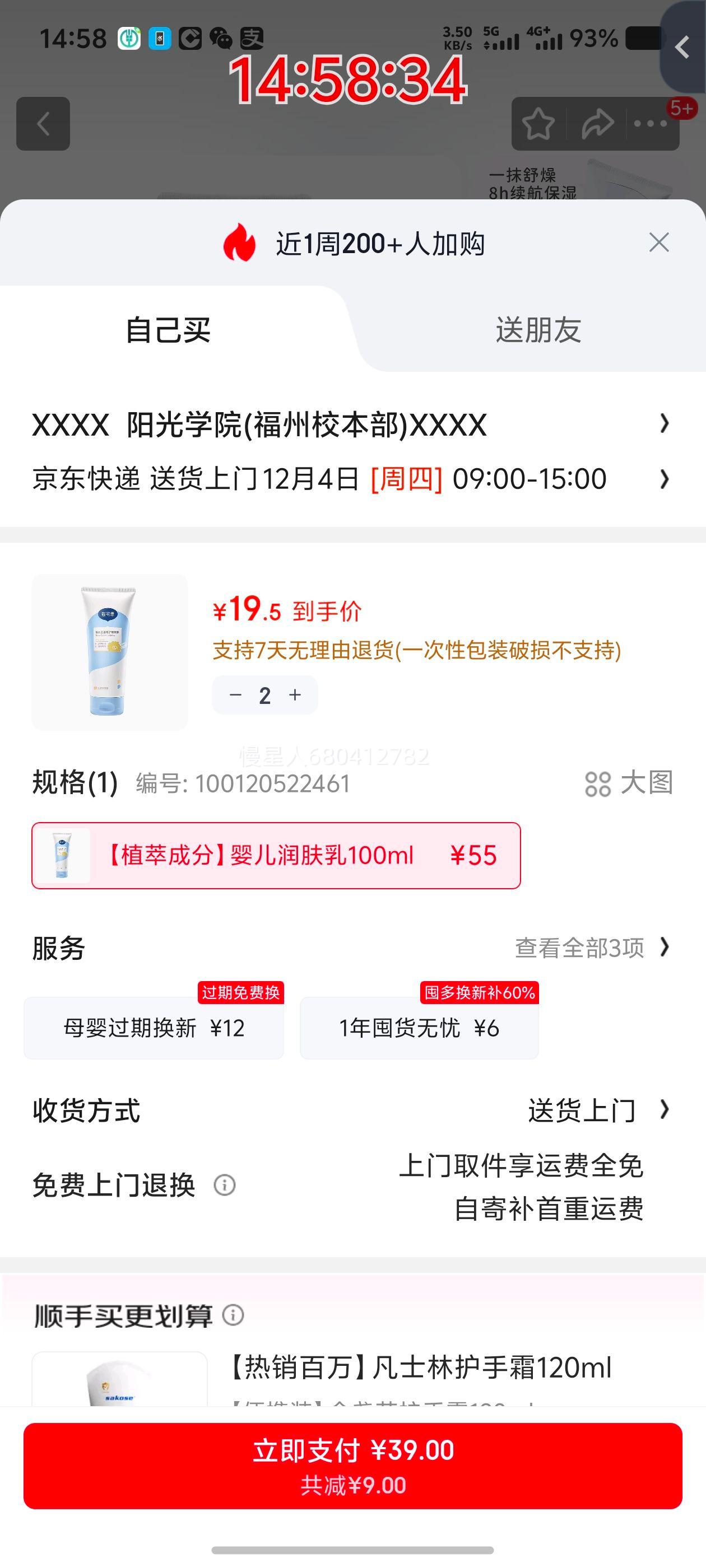Increase quantity with the plus stepper
706x1568 pixels.
[295, 694]
